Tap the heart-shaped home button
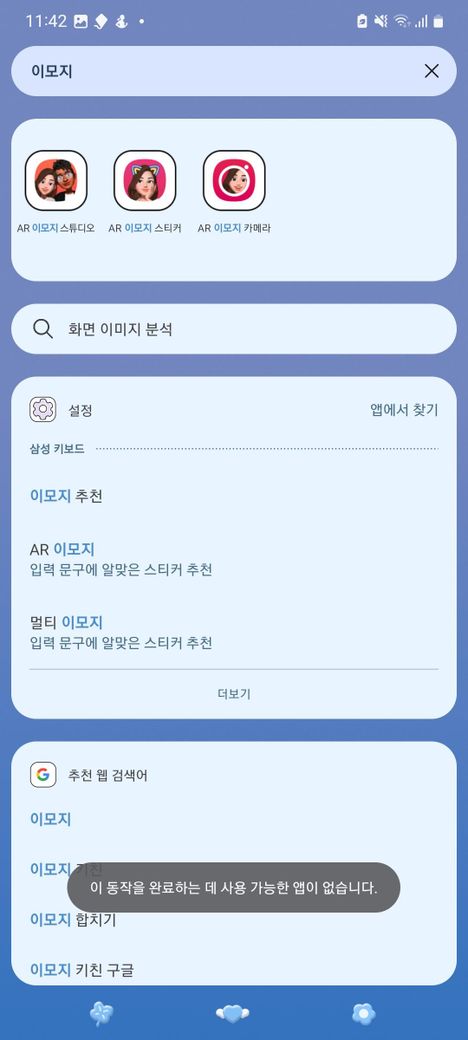 point(233,1013)
